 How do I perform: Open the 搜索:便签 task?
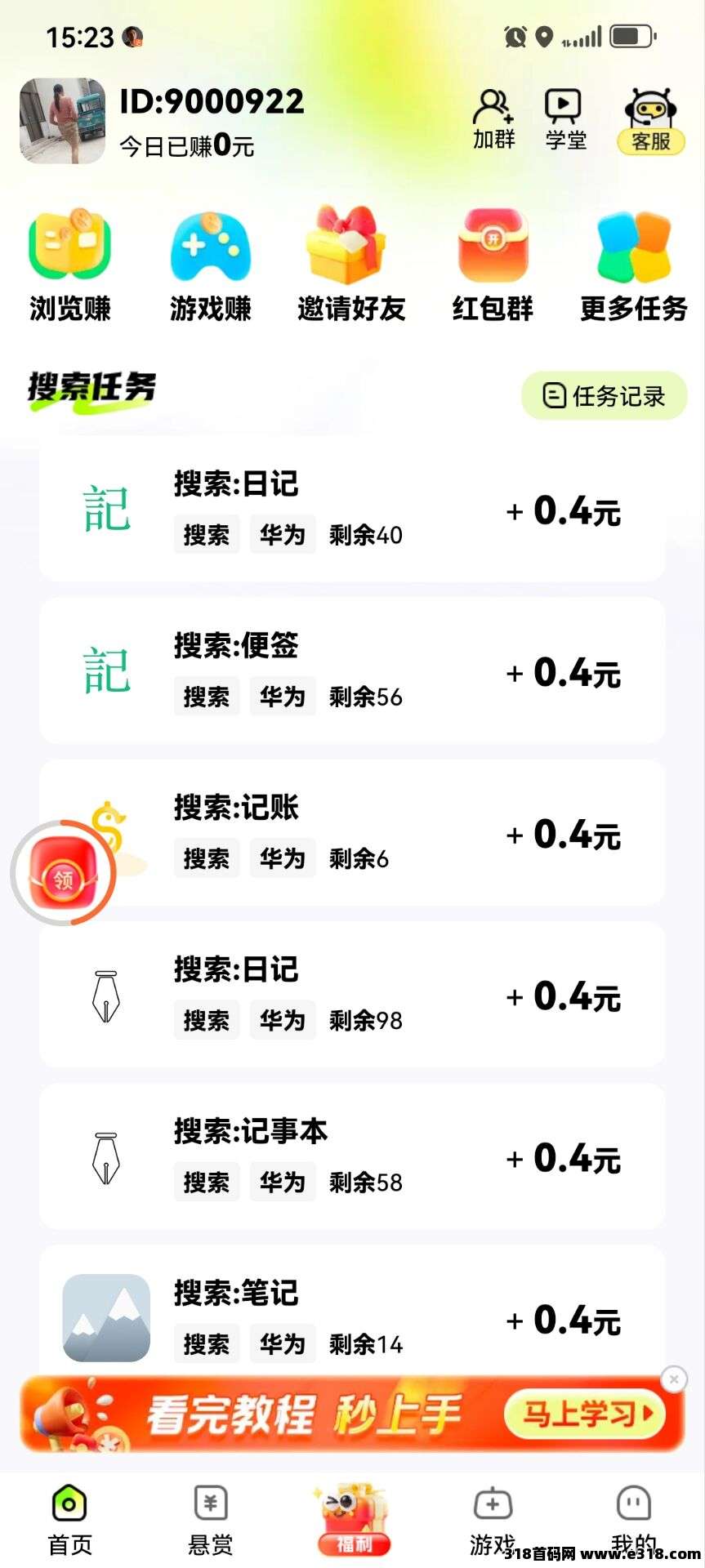tap(351, 670)
